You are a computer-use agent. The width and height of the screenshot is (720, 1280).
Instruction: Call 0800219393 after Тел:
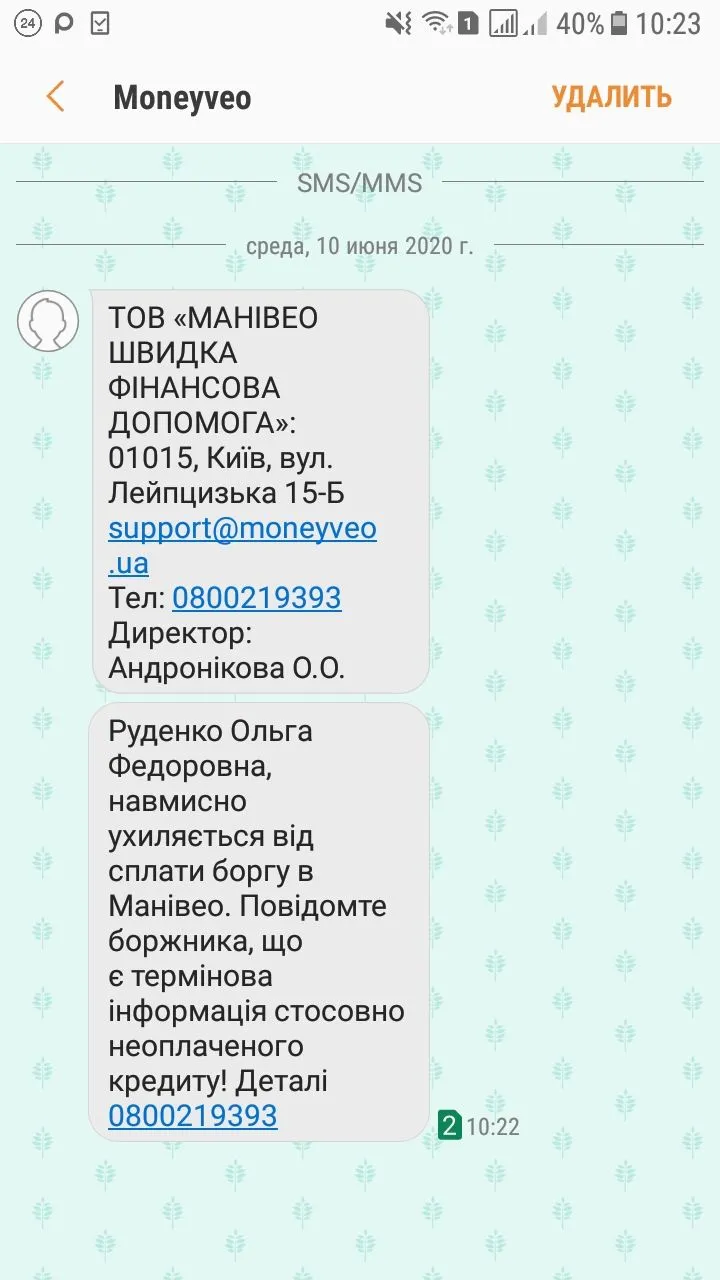coord(257,598)
